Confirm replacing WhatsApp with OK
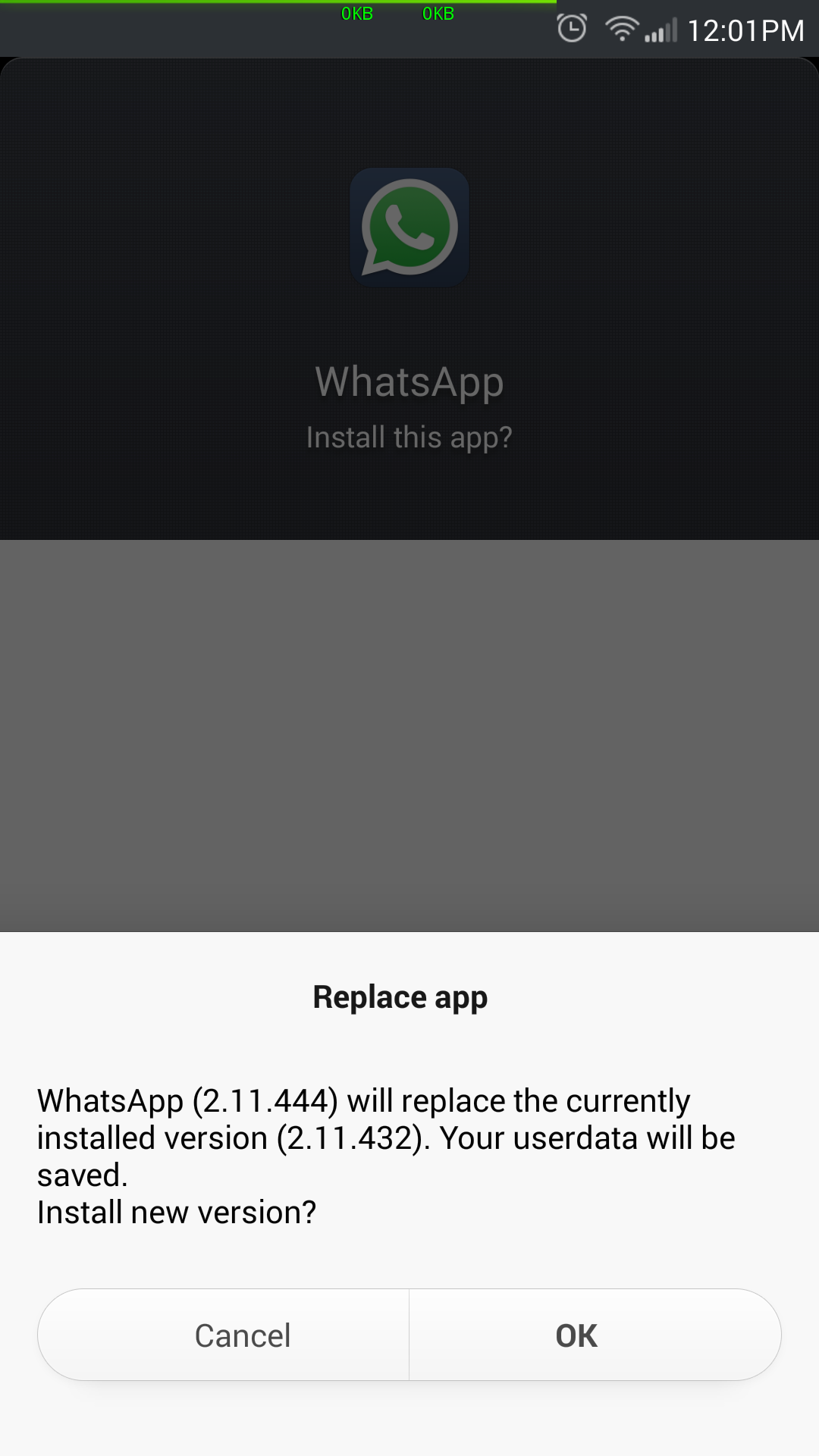Screen dimensions: 819x1456 (595, 1335)
